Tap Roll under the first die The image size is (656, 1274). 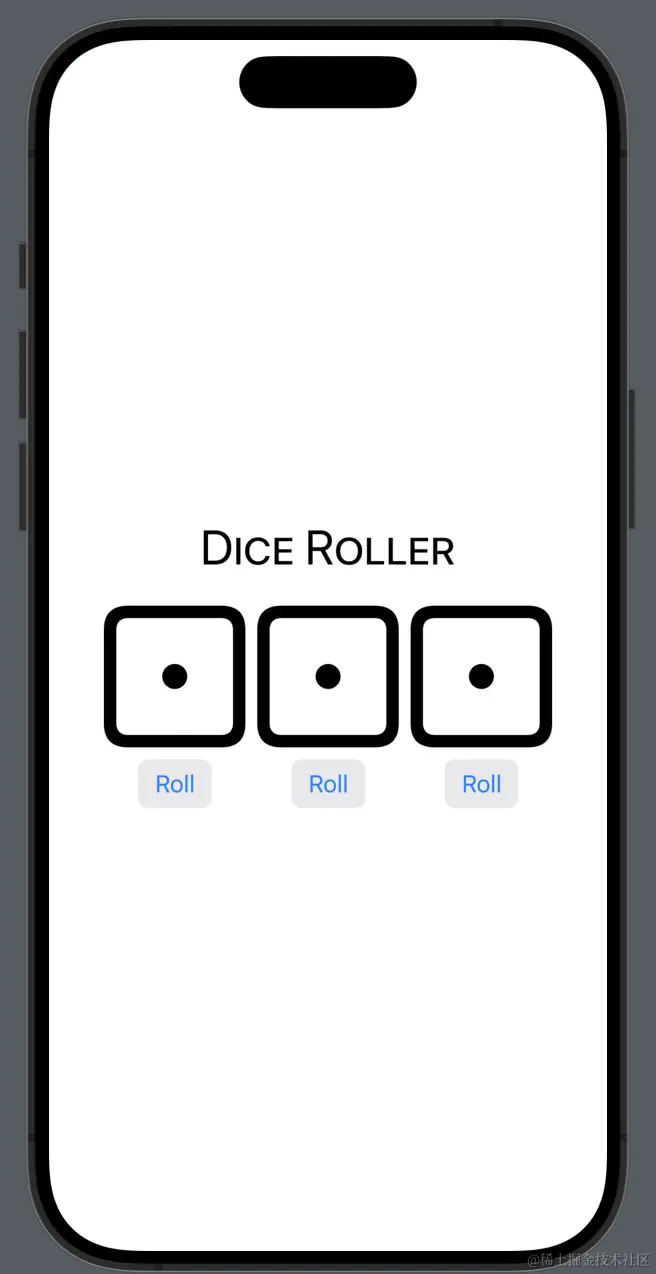pos(175,784)
